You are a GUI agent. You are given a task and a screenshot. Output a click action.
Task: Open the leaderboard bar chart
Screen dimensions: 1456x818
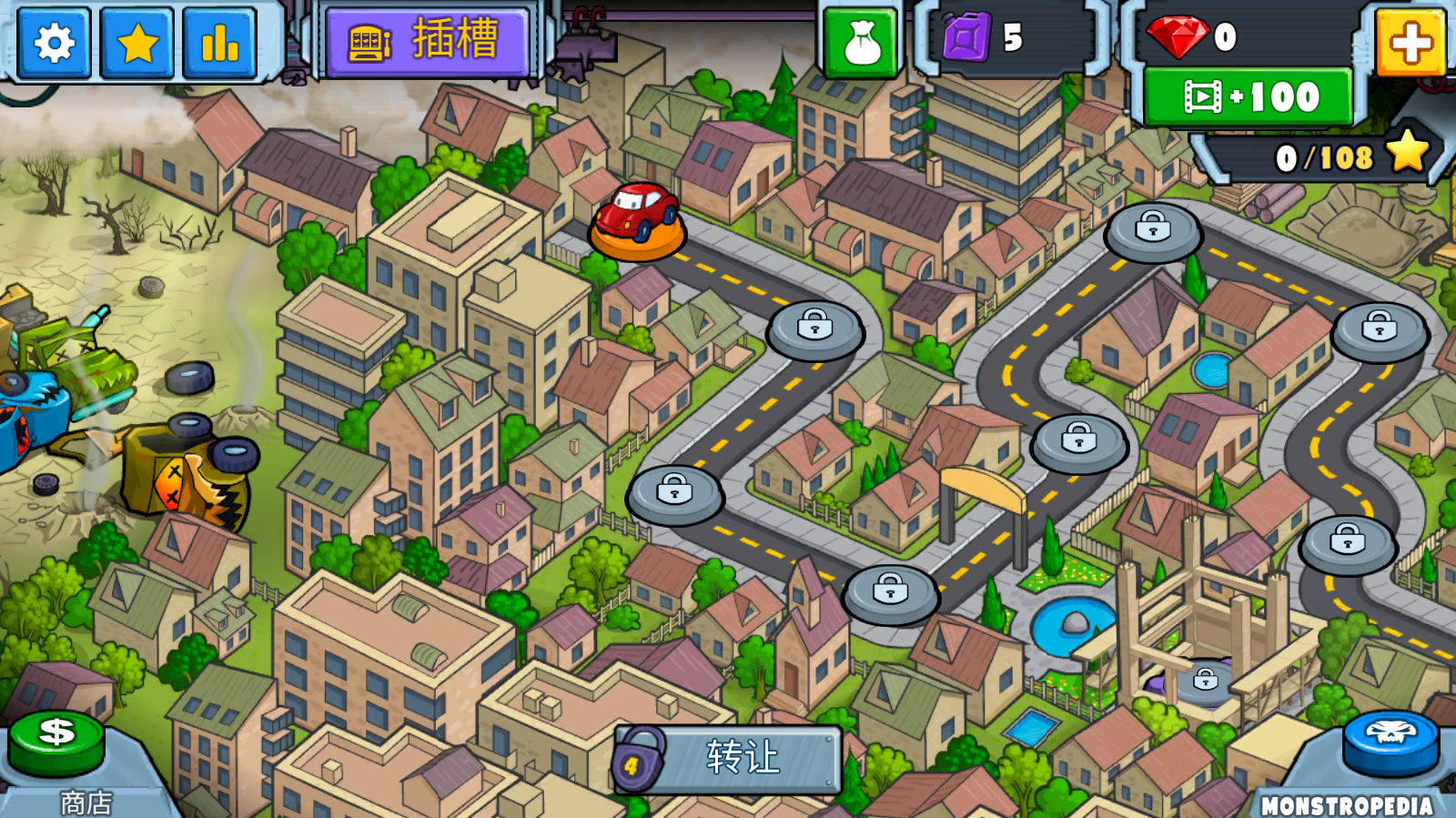click(219, 43)
